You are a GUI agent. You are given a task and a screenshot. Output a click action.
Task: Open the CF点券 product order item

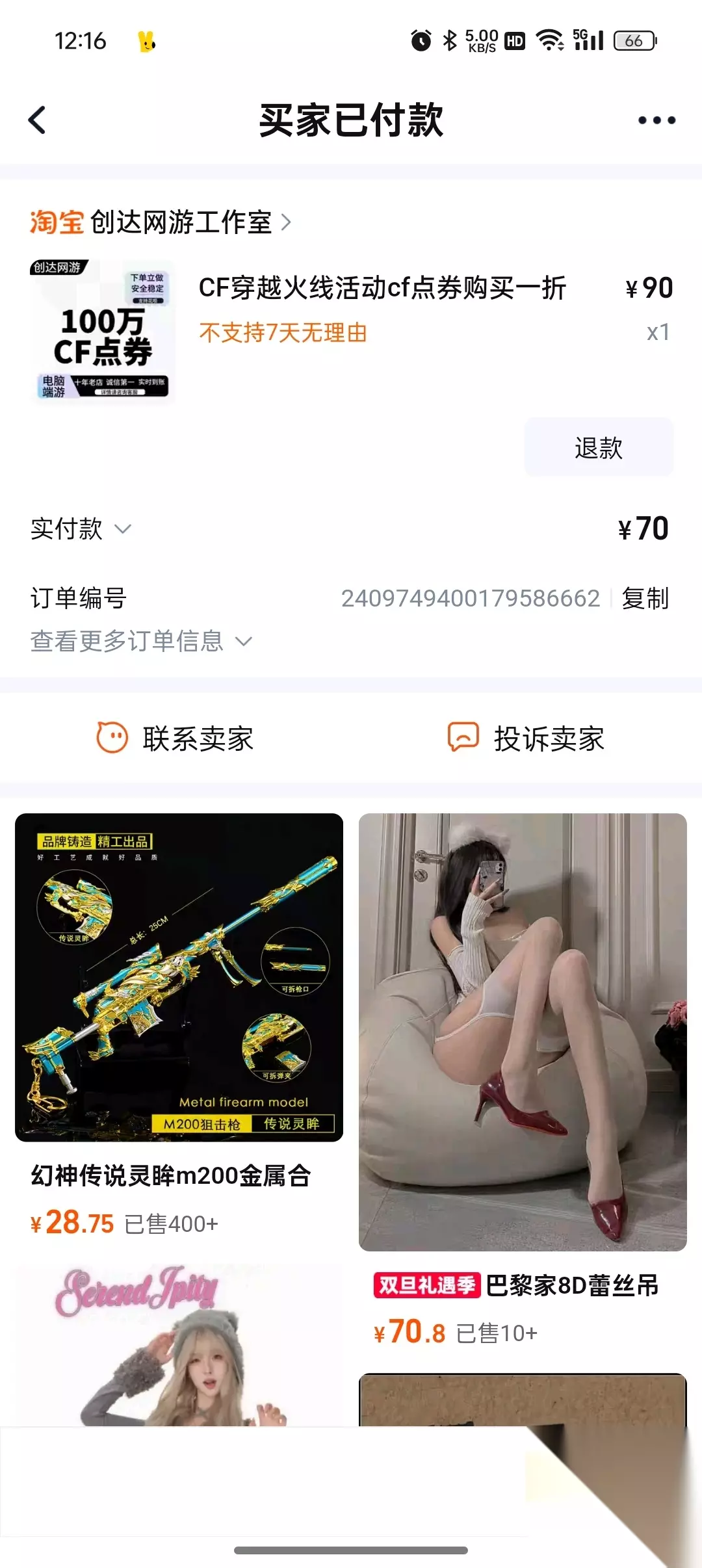[351, 332]
